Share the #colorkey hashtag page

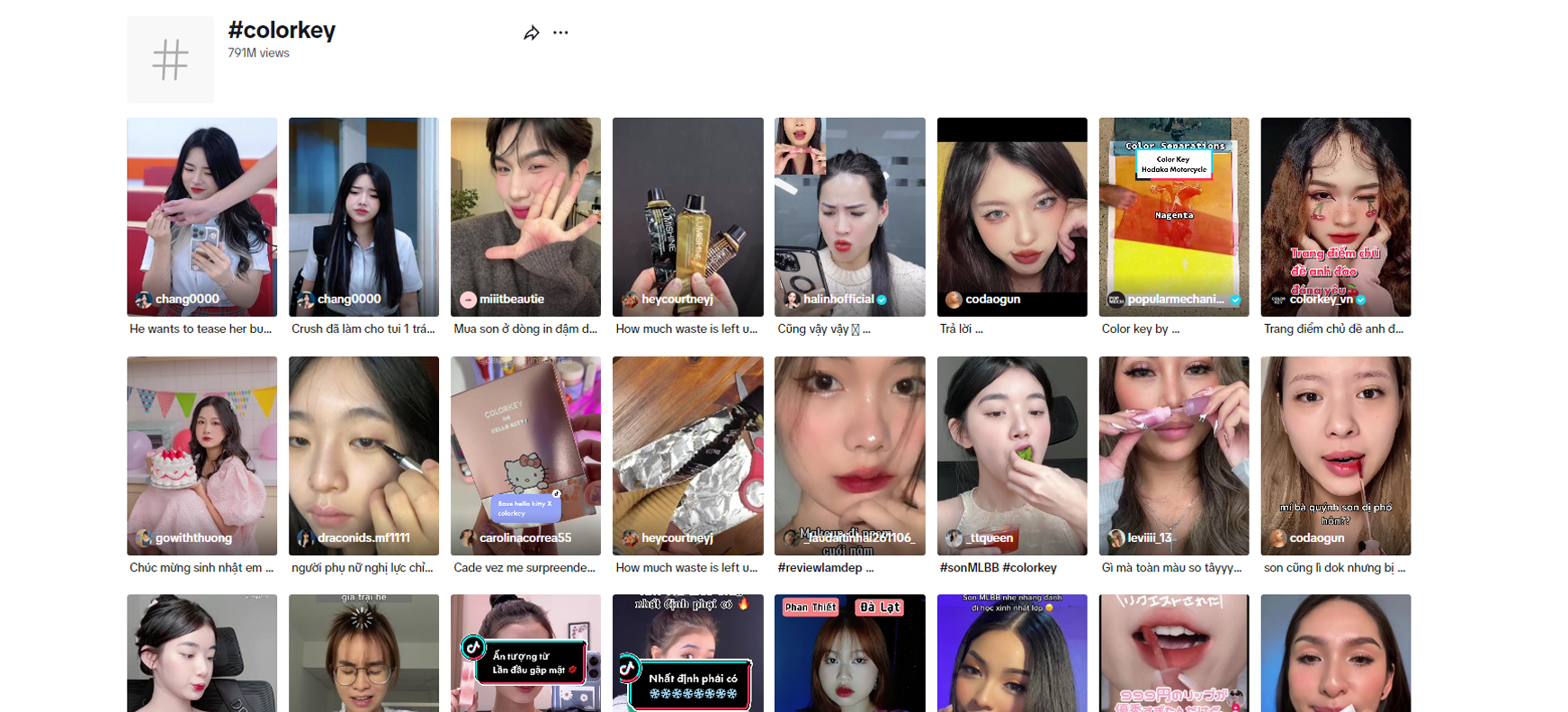pos(531,33)
